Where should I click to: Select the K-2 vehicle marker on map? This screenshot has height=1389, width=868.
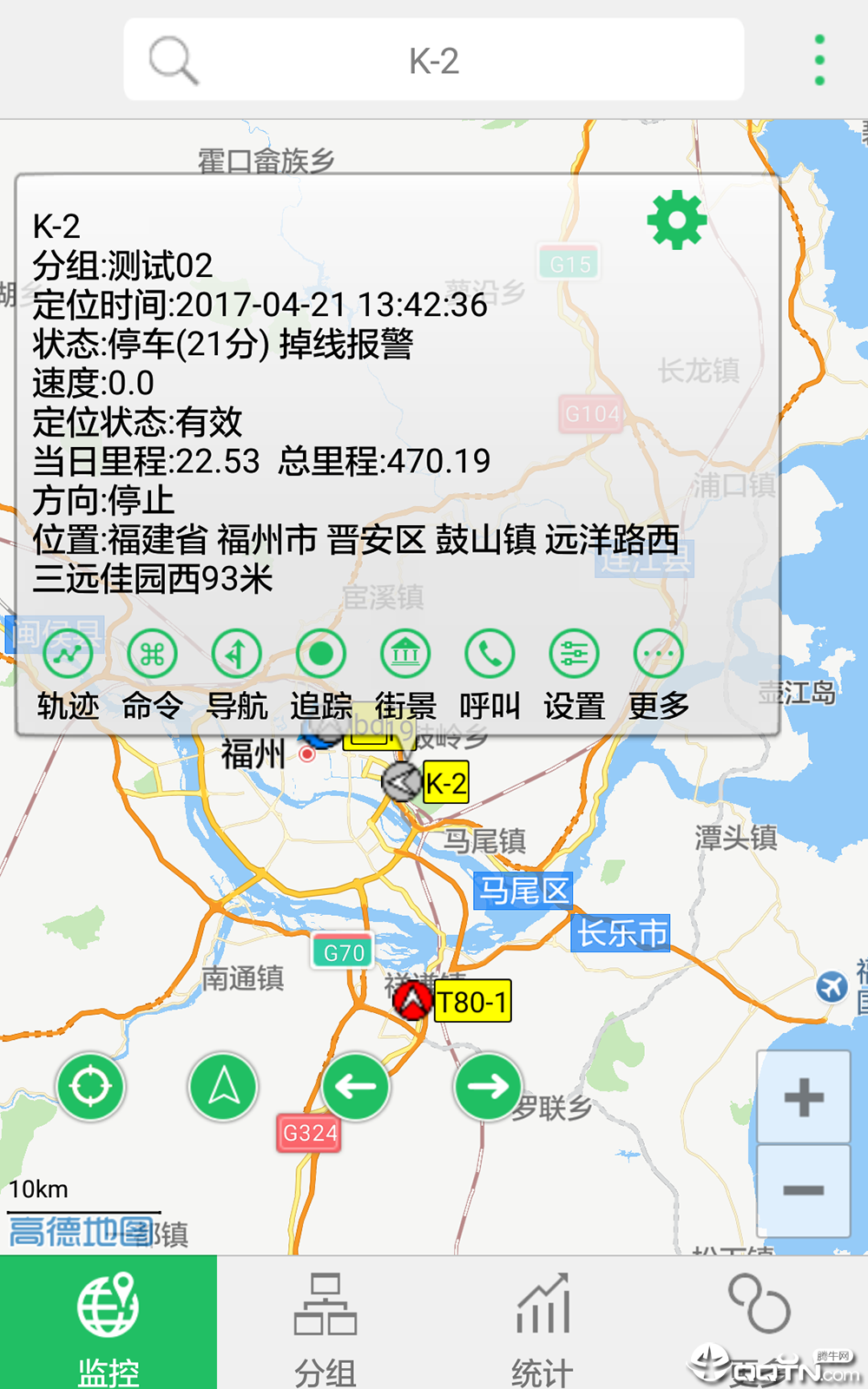point(403,782)
